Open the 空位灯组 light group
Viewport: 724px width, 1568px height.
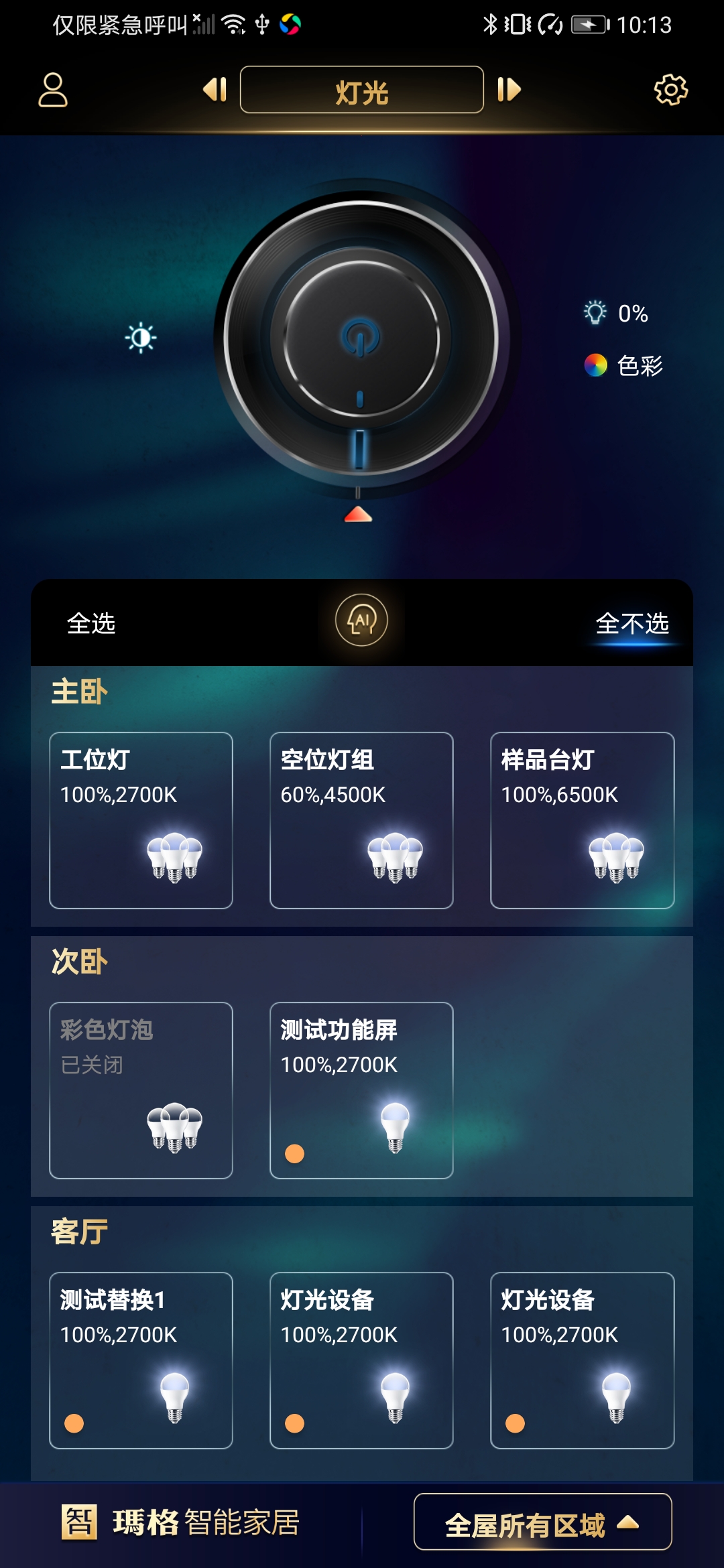coord(362,821)
